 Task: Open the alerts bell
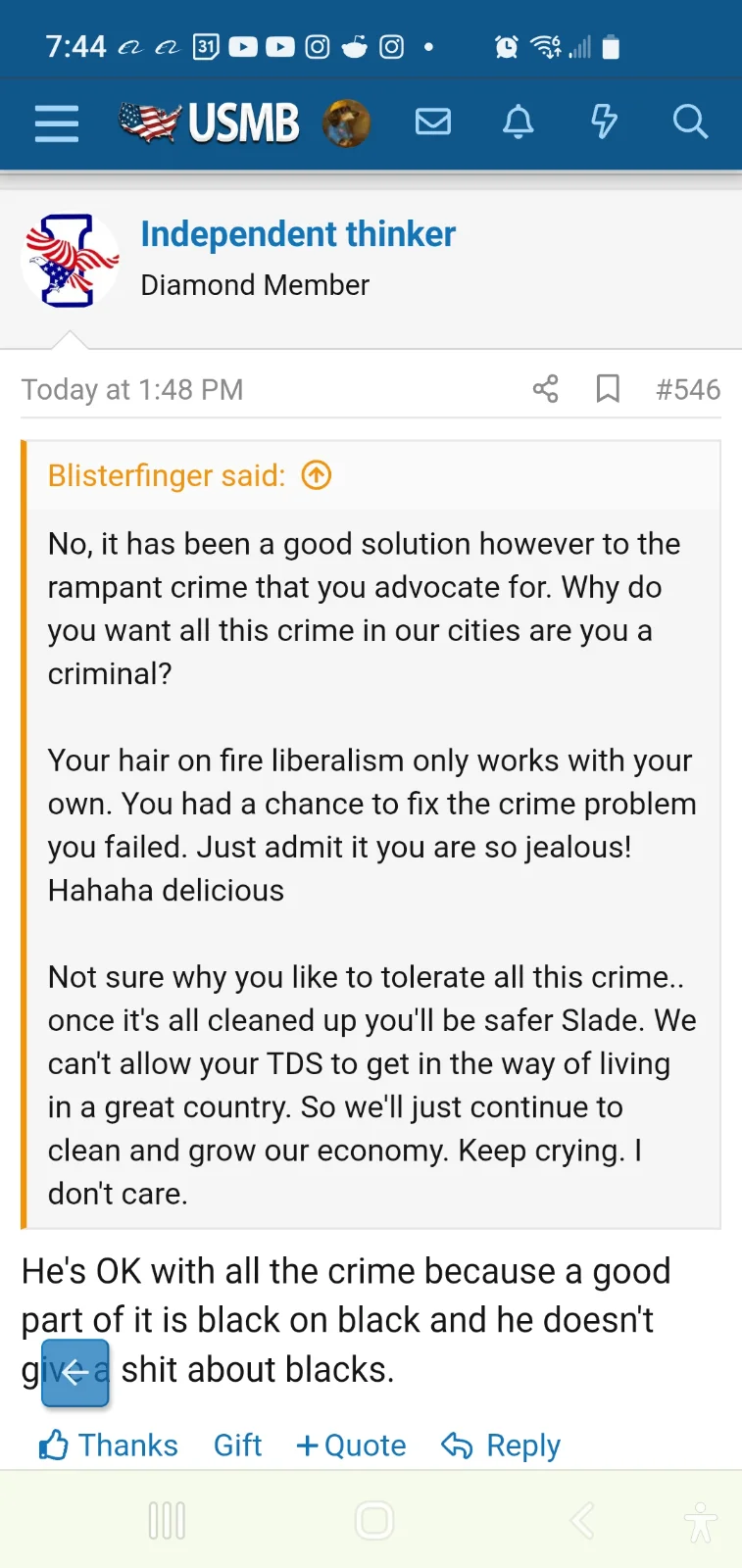tap(518, 122)
